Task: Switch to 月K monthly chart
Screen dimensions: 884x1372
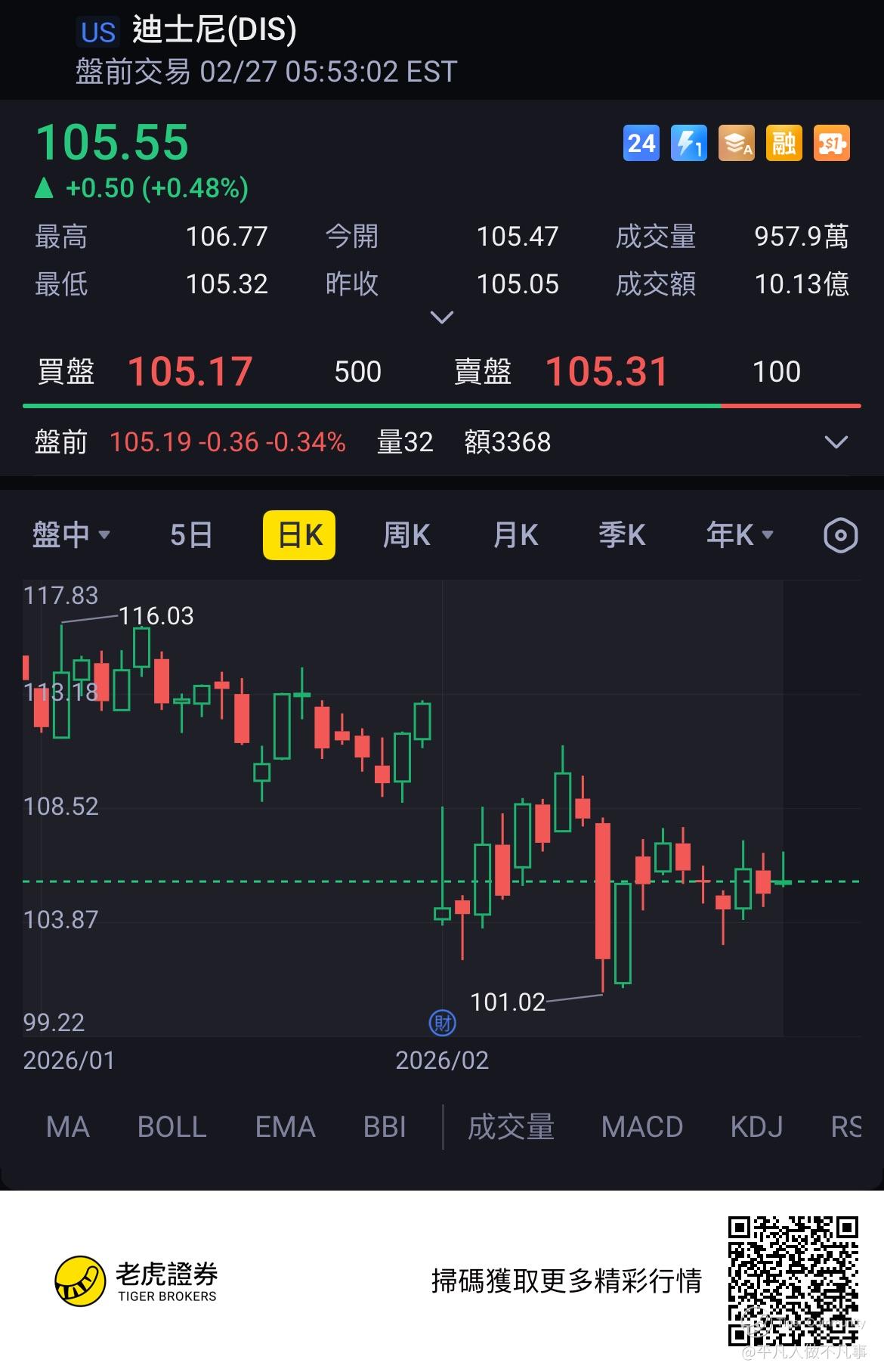Action: (515, 535)
